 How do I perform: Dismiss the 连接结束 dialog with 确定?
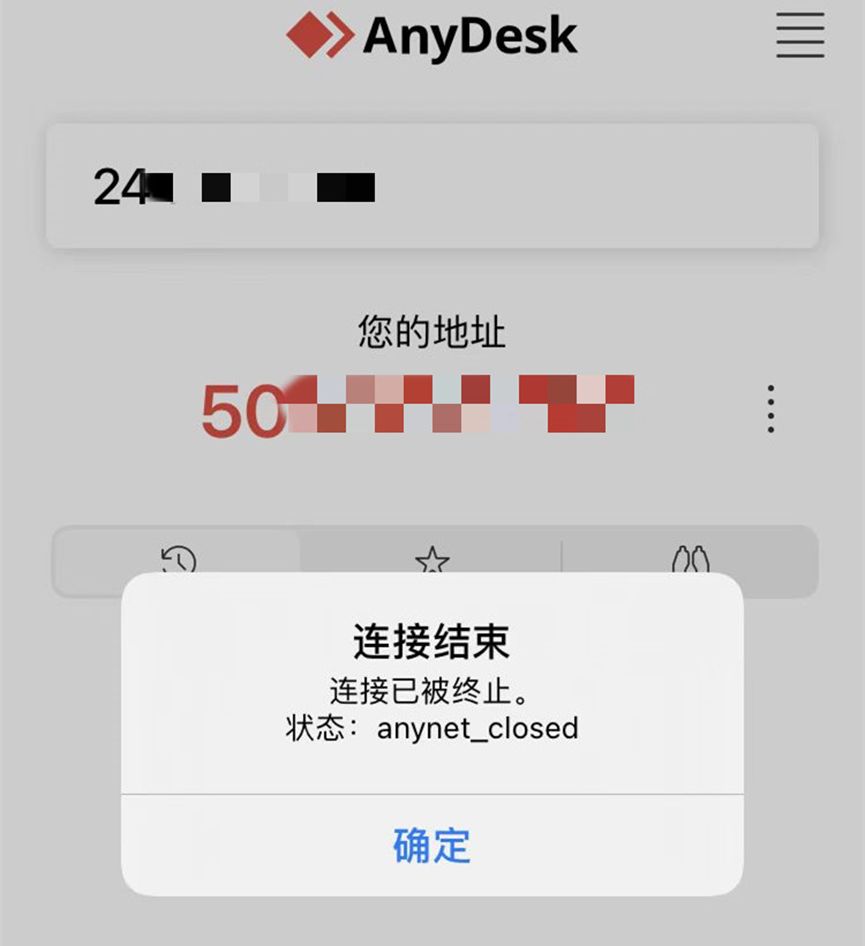[432, 845]
